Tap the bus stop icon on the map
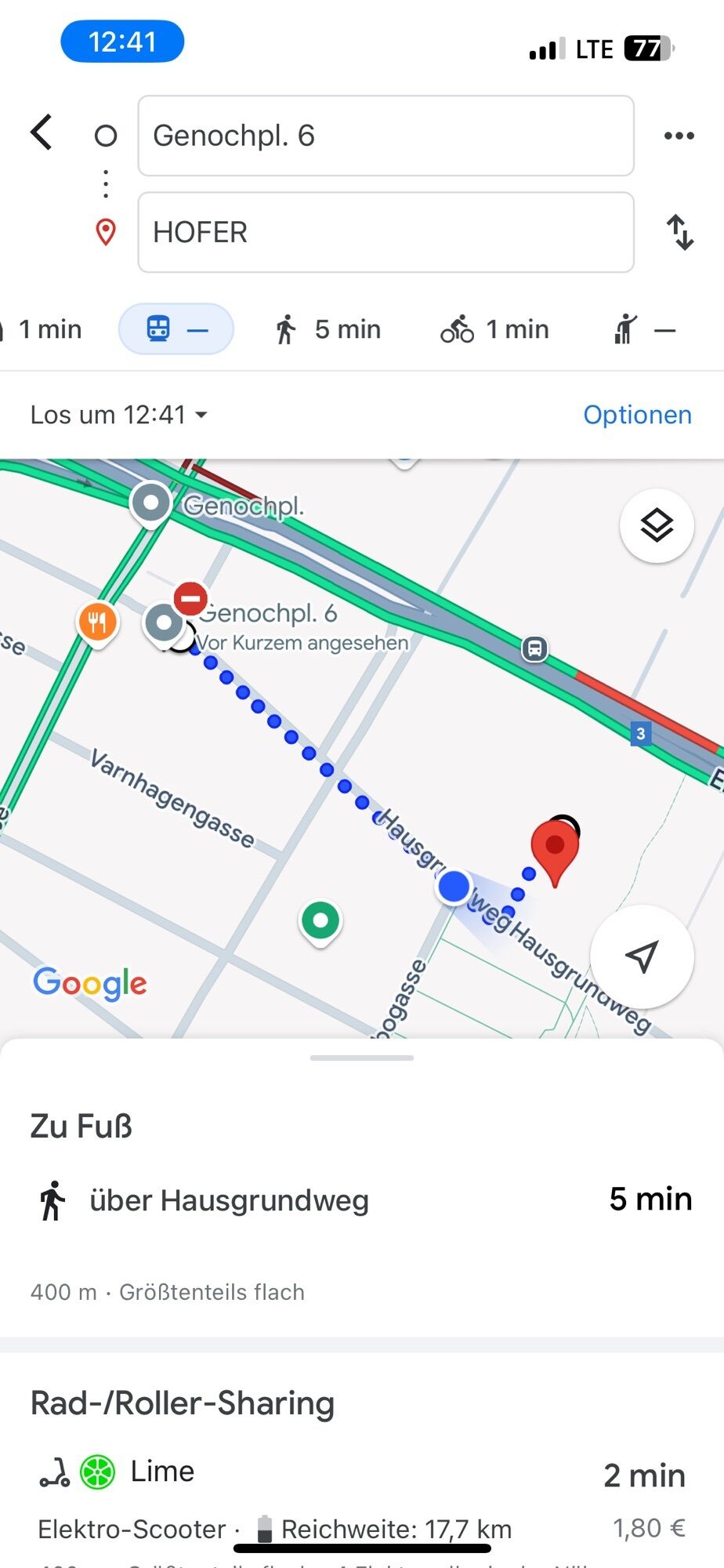Image resolution: width=724 pixels, height=1568 pixels. 535,649
